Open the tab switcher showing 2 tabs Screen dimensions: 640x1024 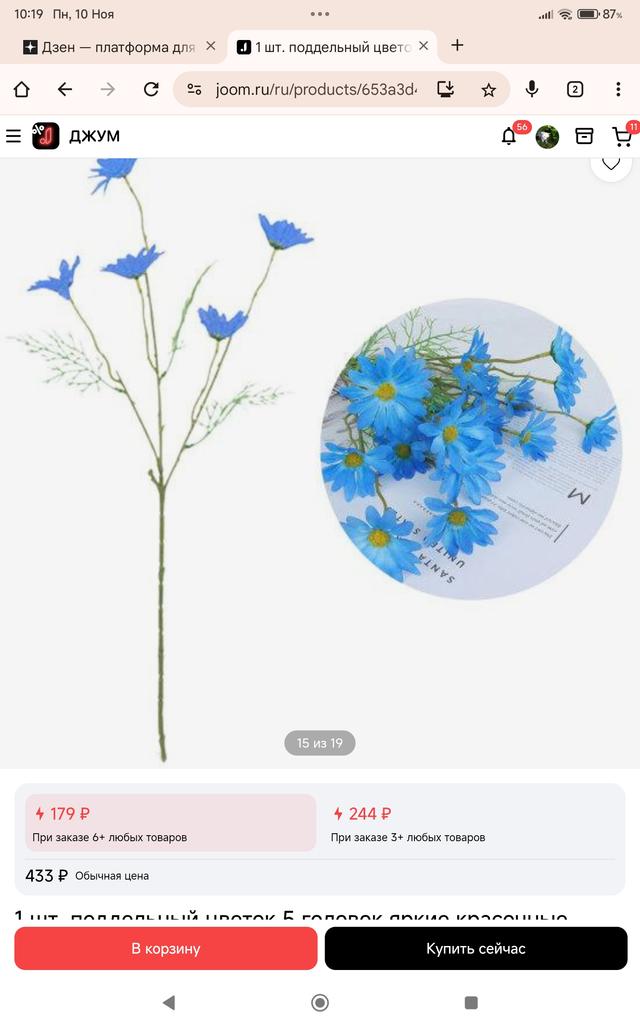click(x=575, y=89)
